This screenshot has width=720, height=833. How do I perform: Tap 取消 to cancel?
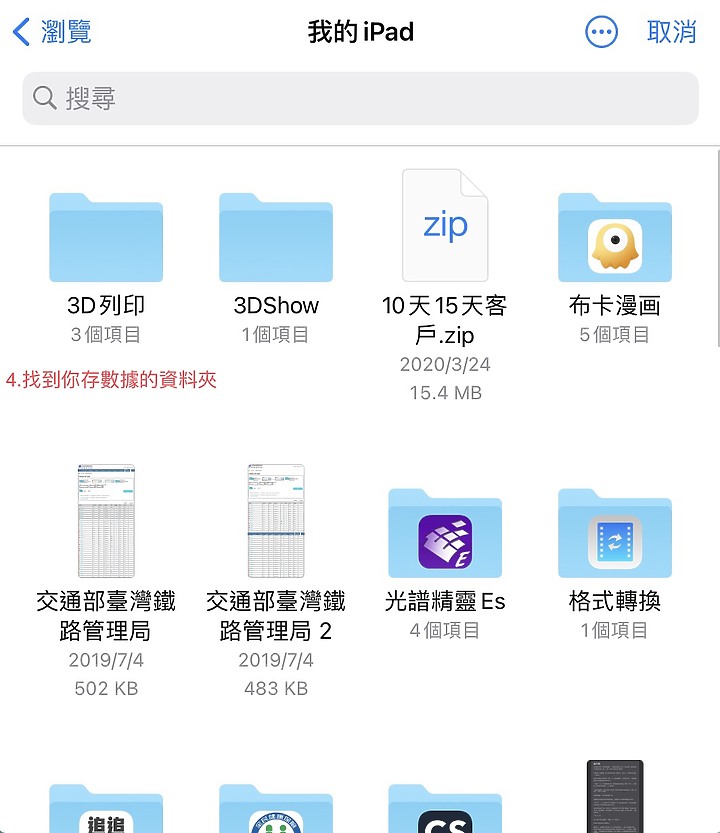[671, 32]
